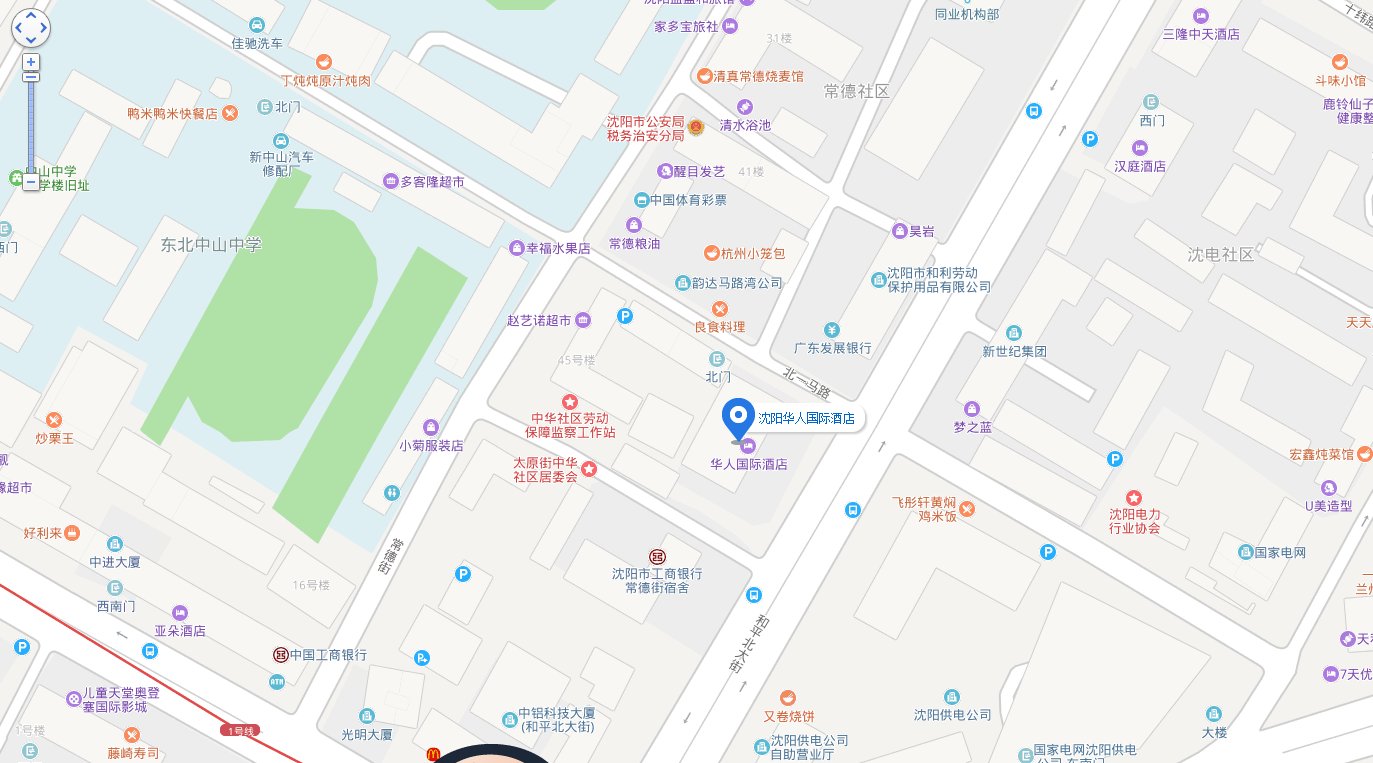1373x763 pixels.
Task: Open the 飞彤轩黄焖鸡米饭 restaurant point
Action: (967, 510)
